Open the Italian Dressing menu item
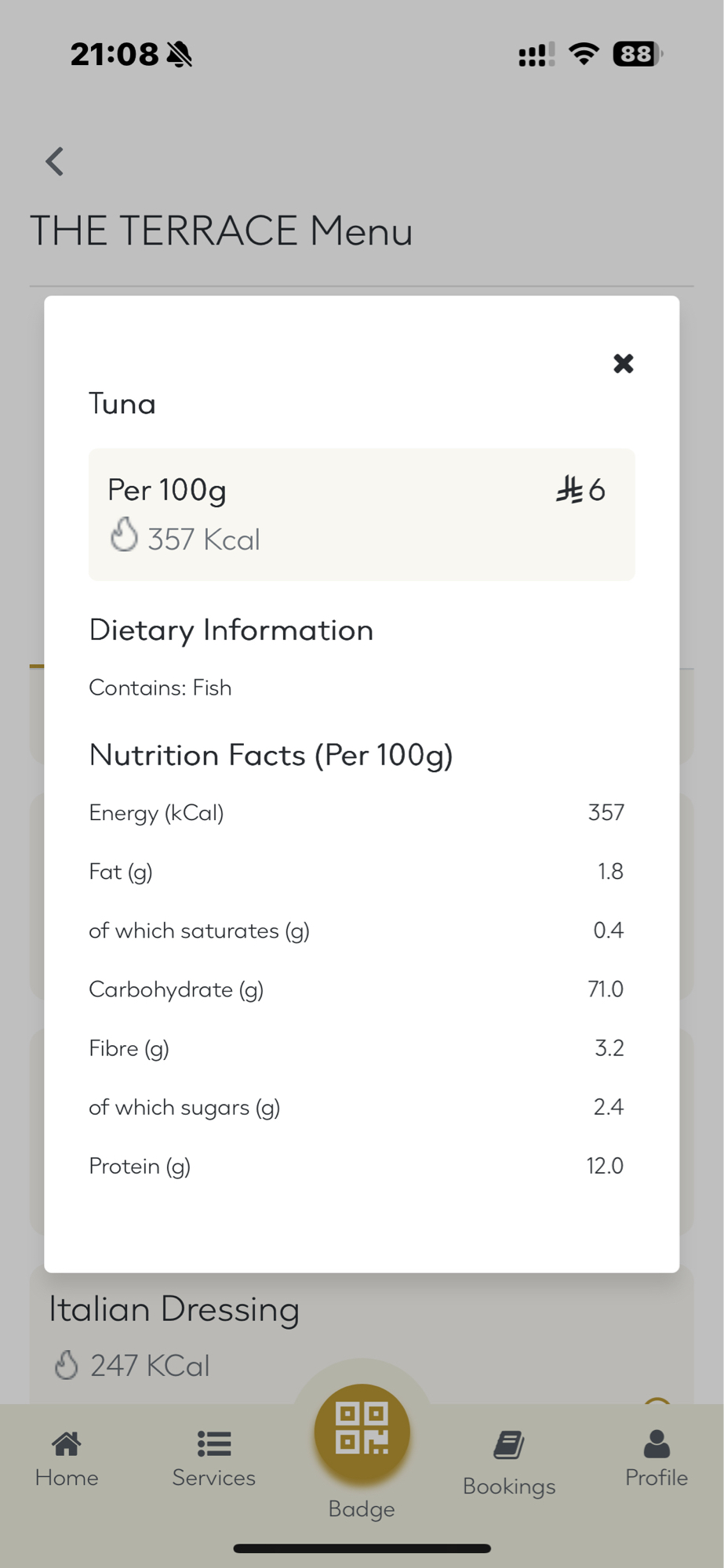 [173, 1308]
